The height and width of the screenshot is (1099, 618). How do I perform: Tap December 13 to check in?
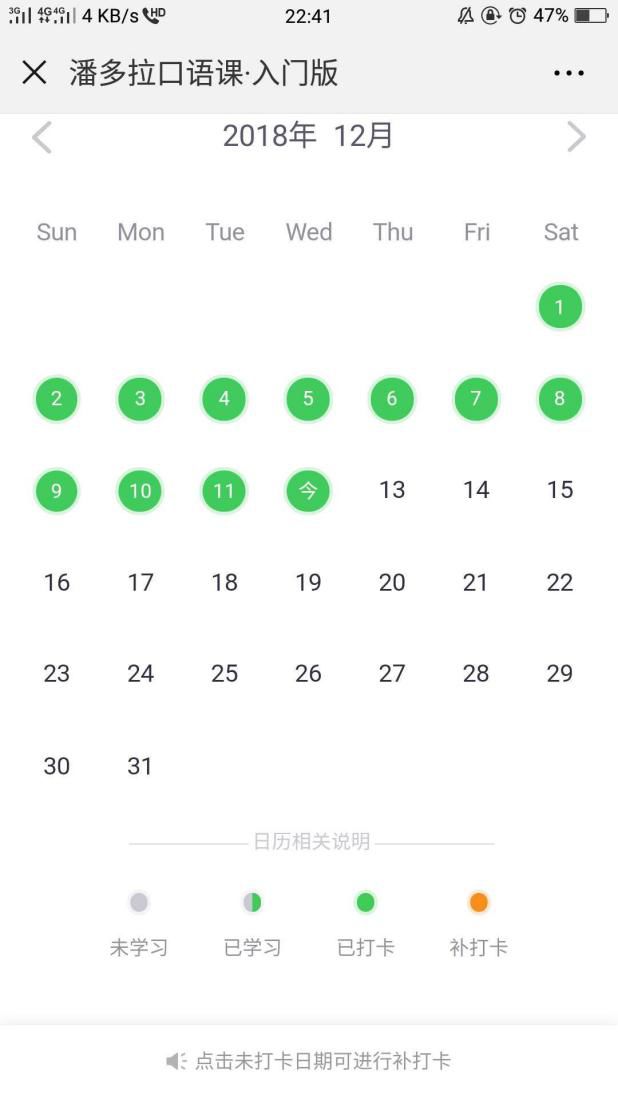(392, 490)
